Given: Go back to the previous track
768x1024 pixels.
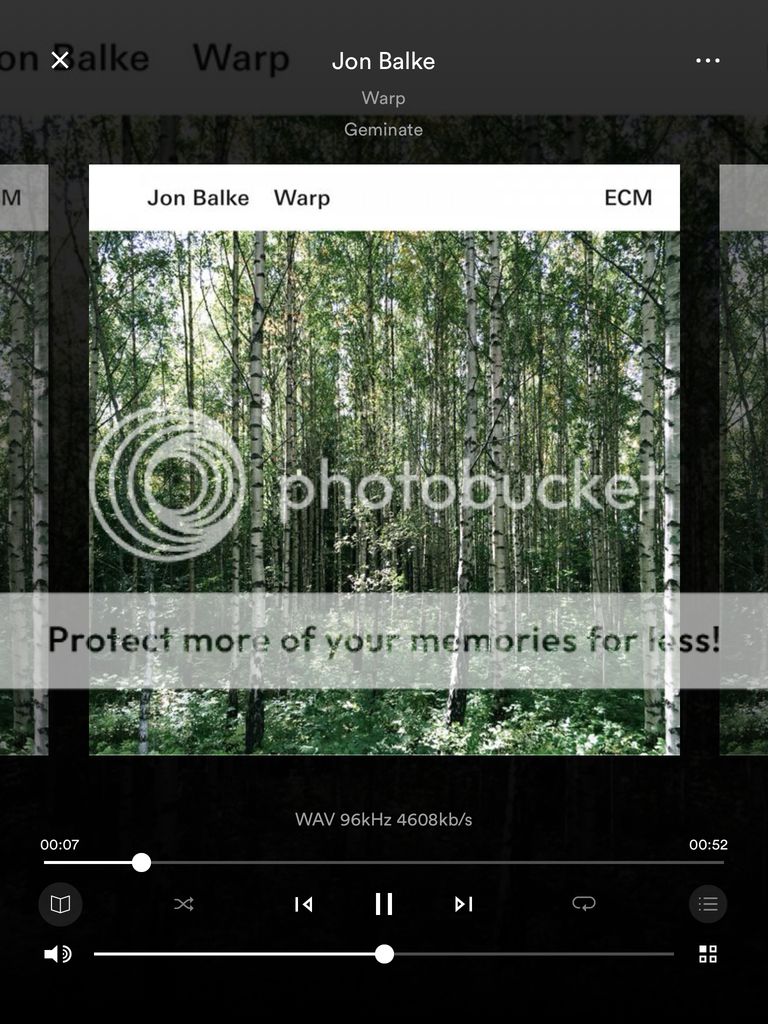Looking at the screenshot, I should pyautogui.click(x=304, y=904).
